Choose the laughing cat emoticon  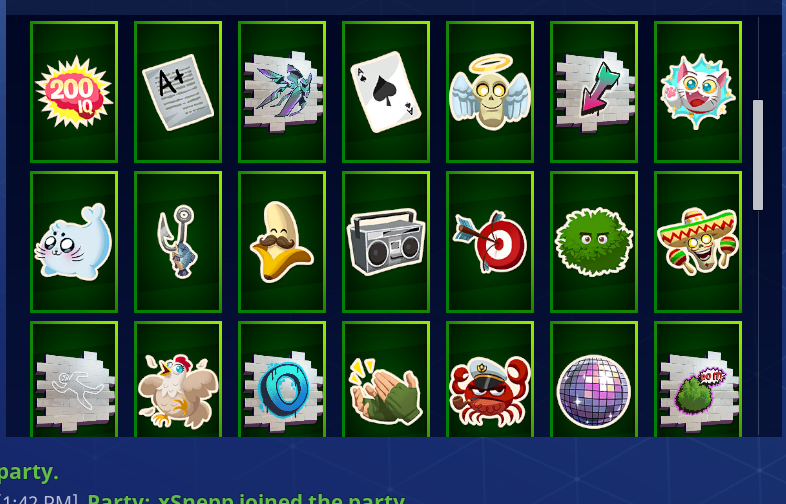pos(698,92)
